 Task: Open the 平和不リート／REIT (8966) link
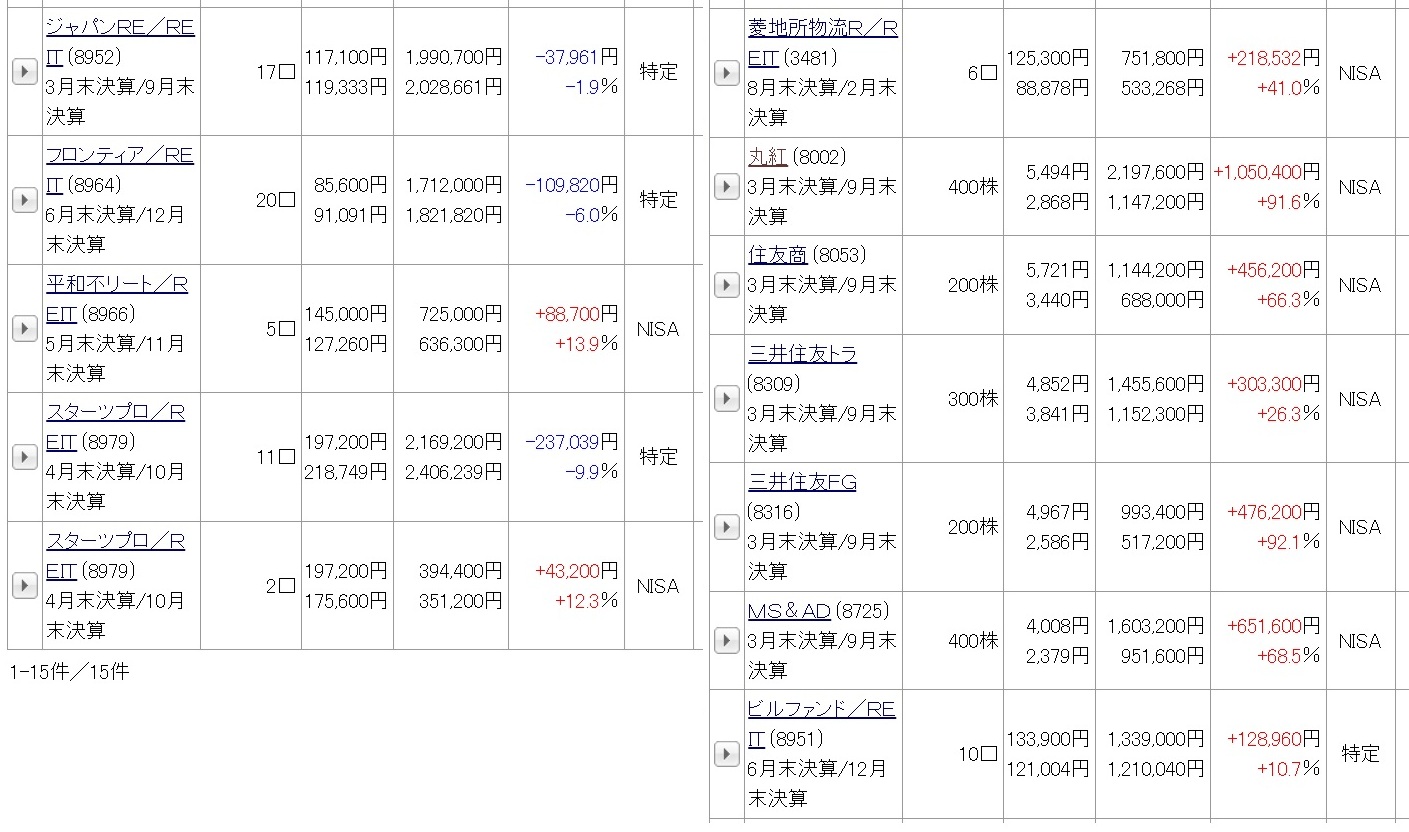(116, 285)
